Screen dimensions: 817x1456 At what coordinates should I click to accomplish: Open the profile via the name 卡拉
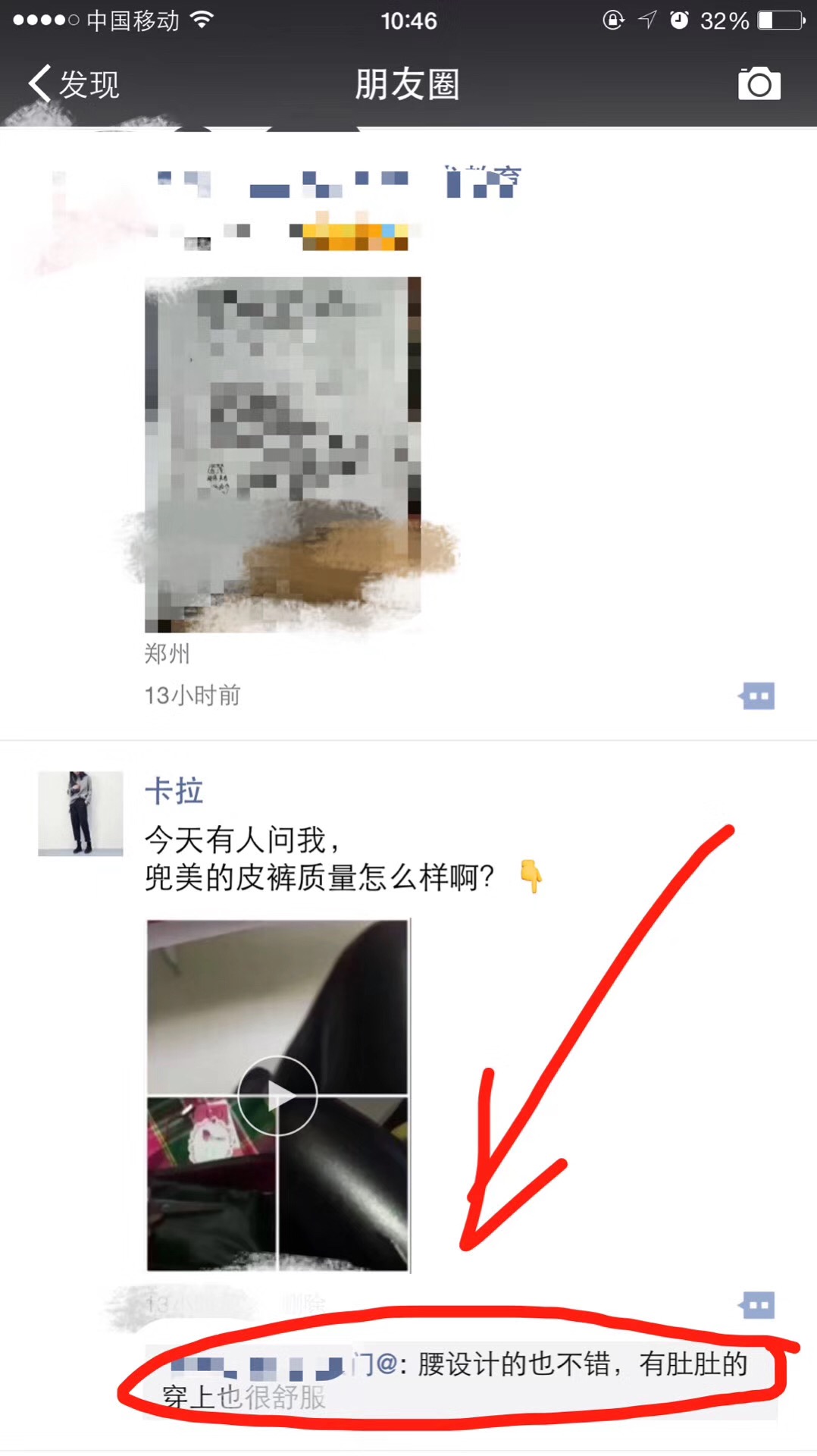click(174, 791)
